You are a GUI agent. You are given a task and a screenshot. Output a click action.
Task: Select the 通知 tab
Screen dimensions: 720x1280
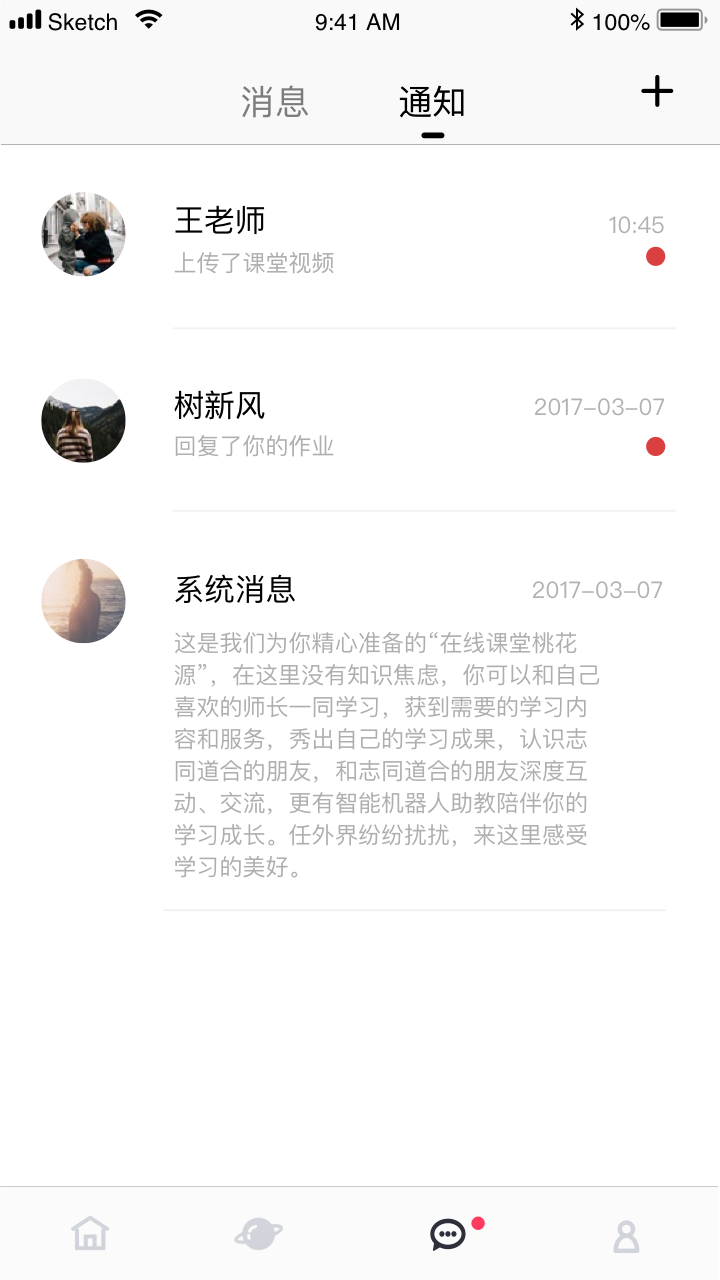tap(432, 102)
